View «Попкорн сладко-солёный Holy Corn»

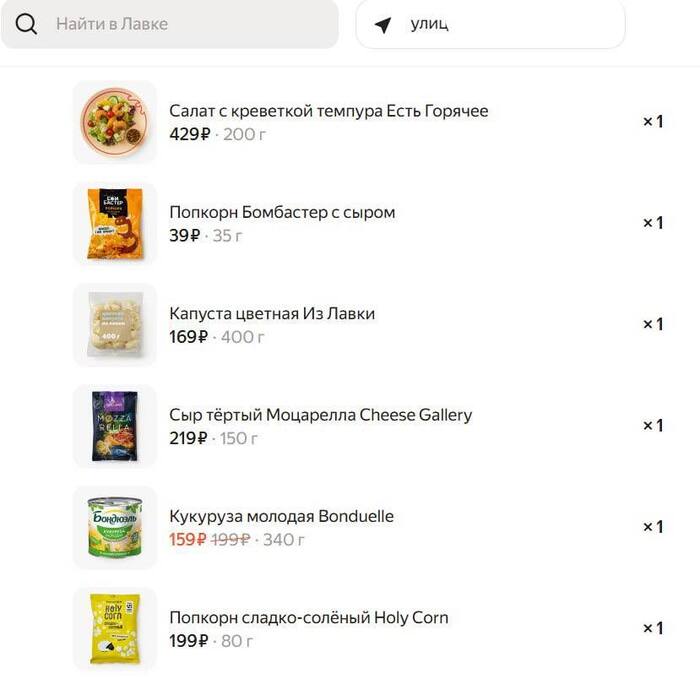click(308, 618)
